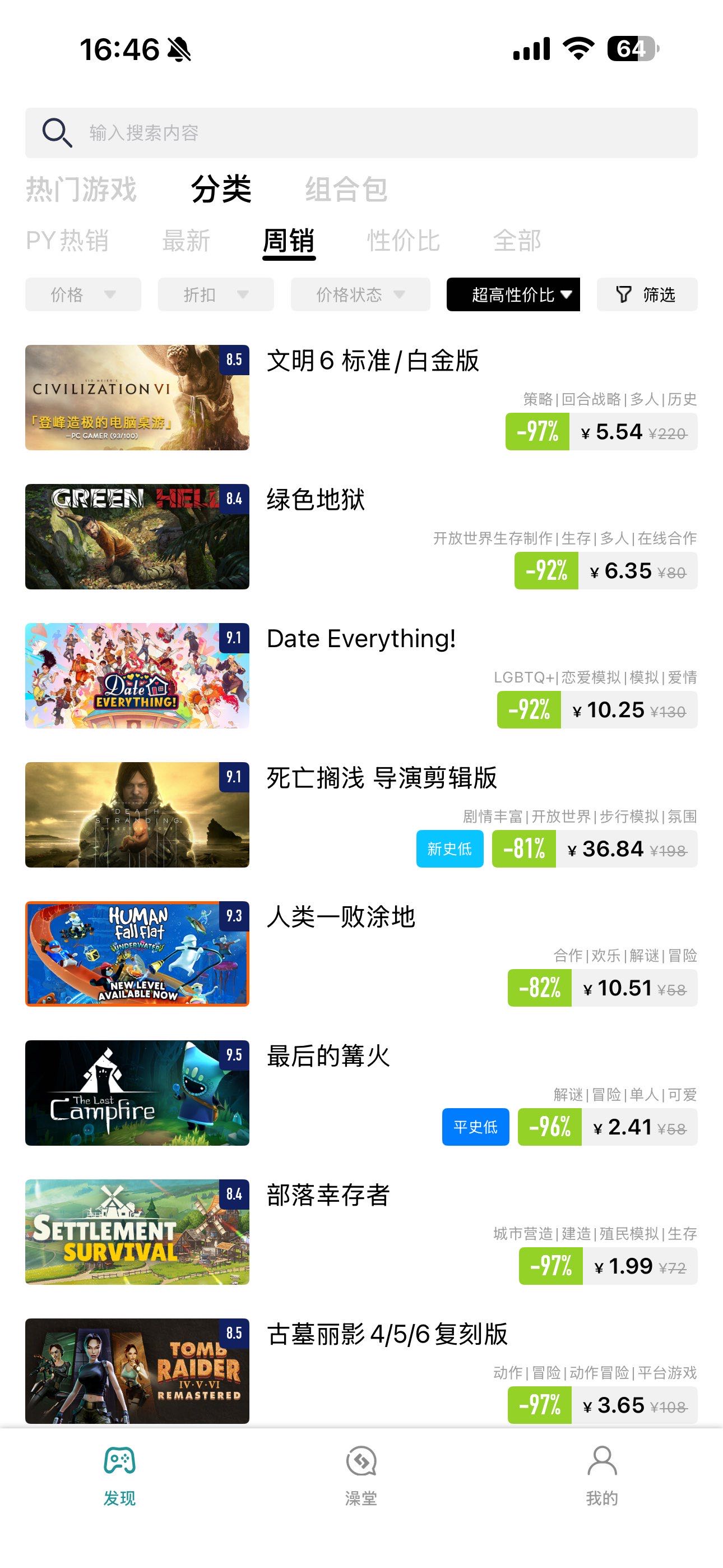Select the 全部 sub-tab
Image resolution: width=723 pixels, height=1568 pixels.
point(517,241)
